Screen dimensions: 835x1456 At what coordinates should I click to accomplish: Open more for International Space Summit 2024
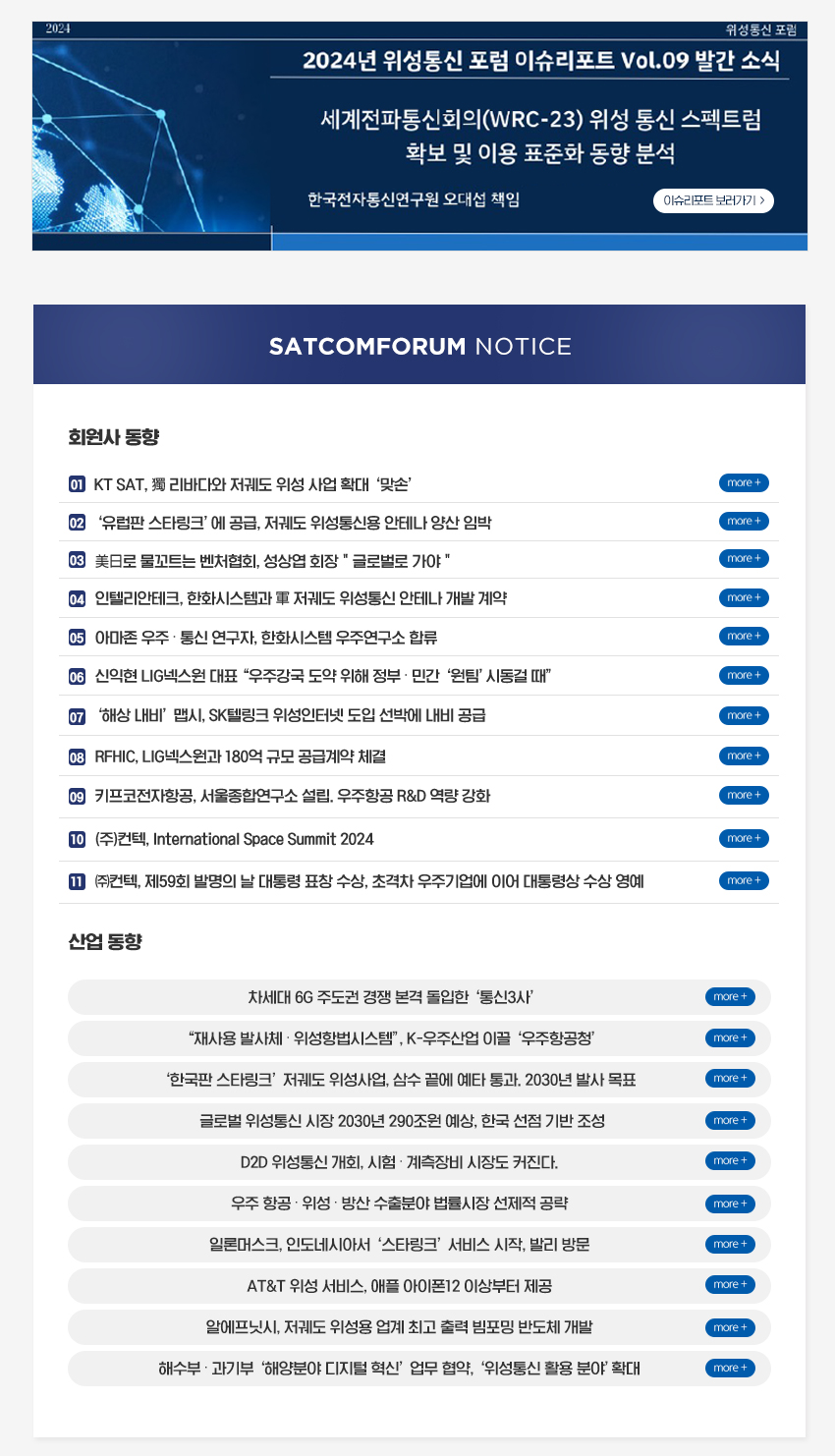point(744,838)
